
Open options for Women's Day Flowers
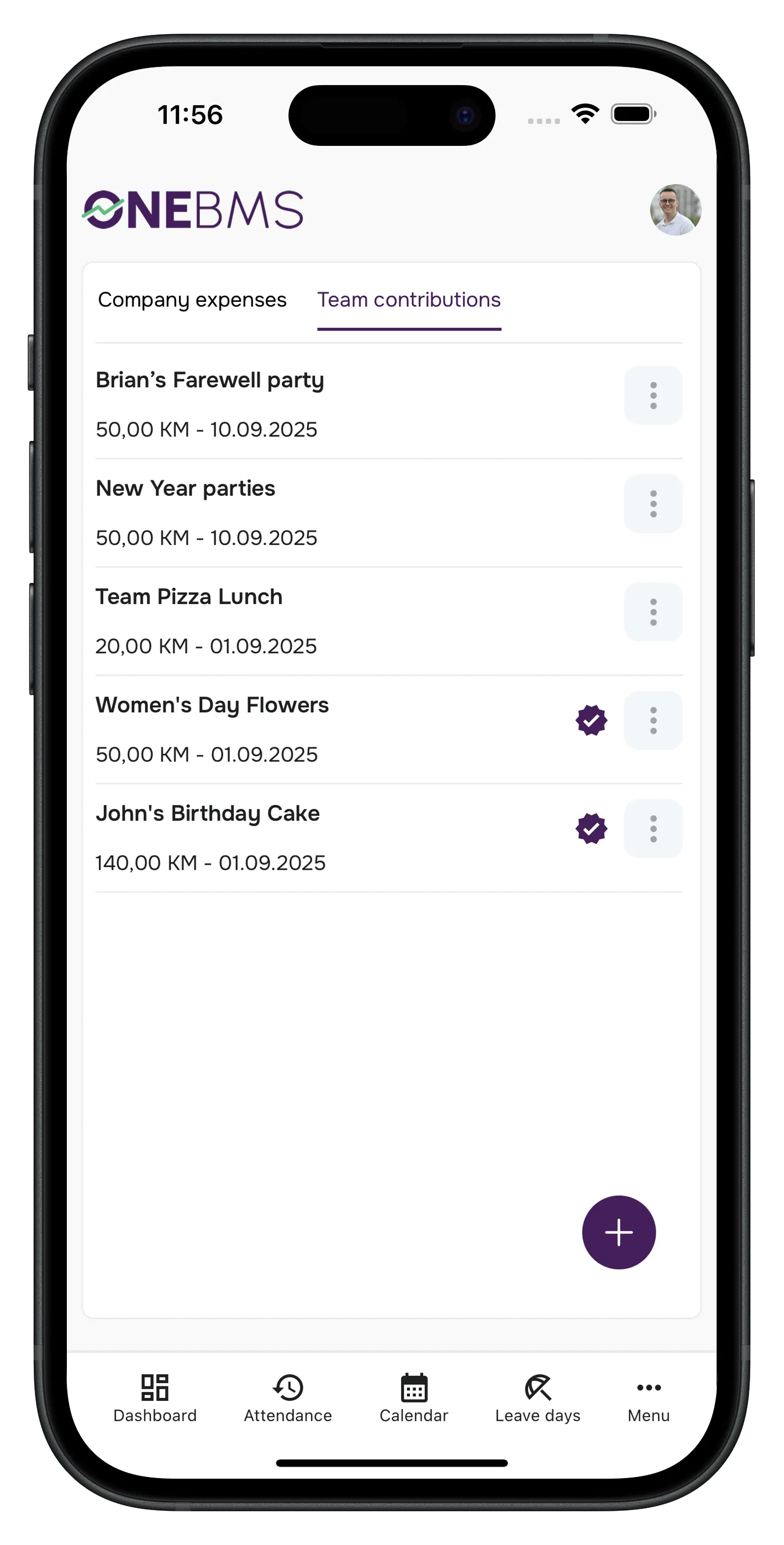click(653, 721)
